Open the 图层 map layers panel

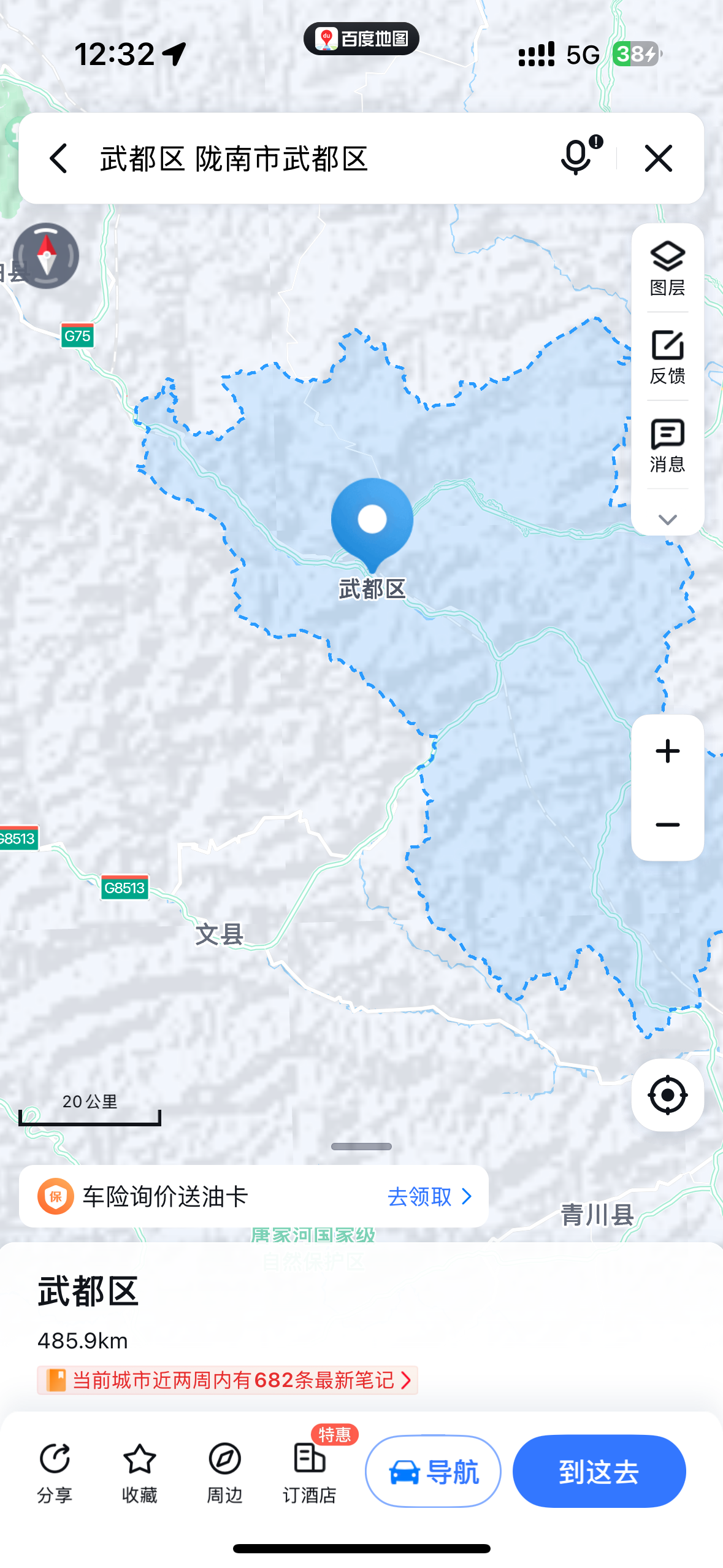click(x=667, y=268)
